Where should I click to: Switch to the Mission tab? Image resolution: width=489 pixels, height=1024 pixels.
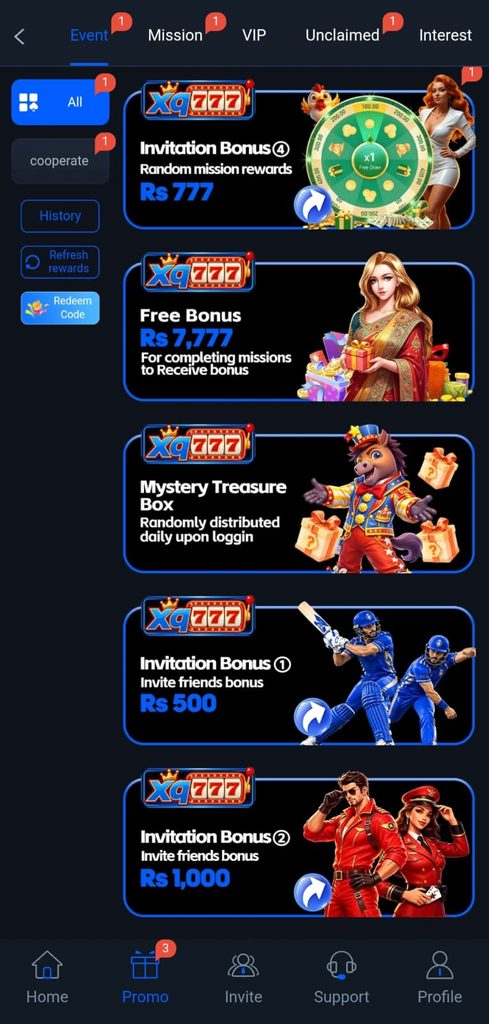pyautogui.click(x=175, y=35)
